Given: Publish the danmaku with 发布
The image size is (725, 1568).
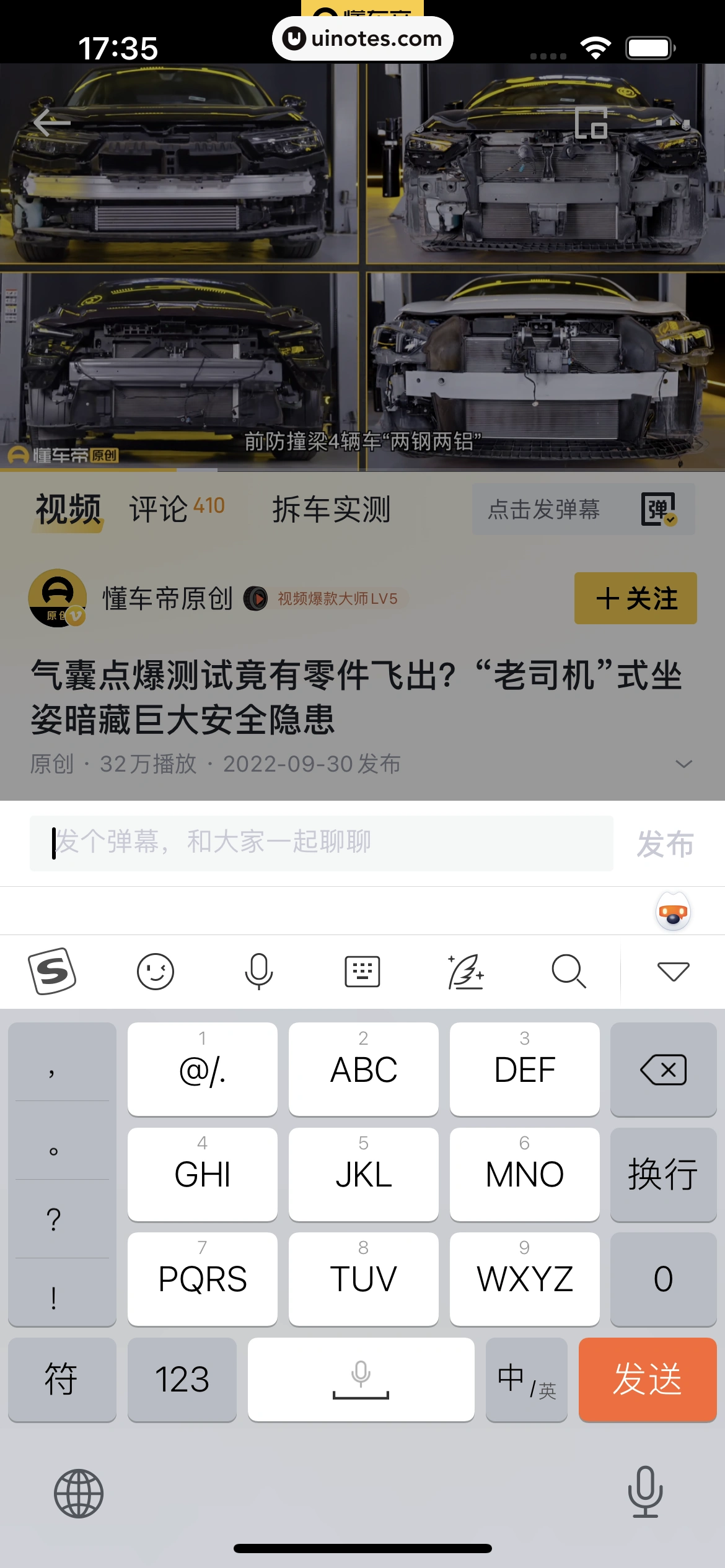Looking at the screenshot, I should [665, 843].
